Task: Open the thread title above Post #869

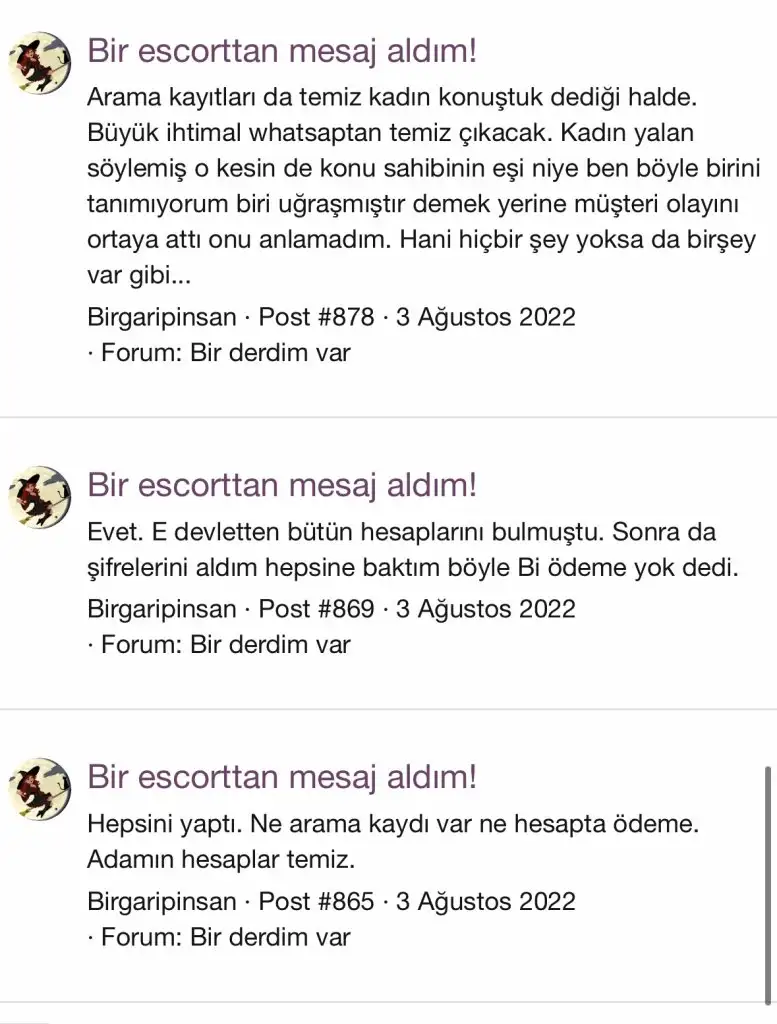Action: pyautogui.click(x=282, y=486)
